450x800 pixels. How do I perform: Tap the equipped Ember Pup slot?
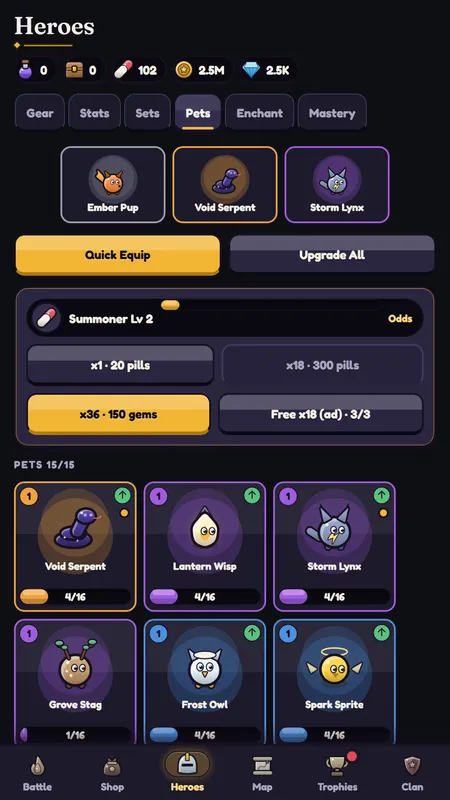pyautogui.click(x=113, y=185)
